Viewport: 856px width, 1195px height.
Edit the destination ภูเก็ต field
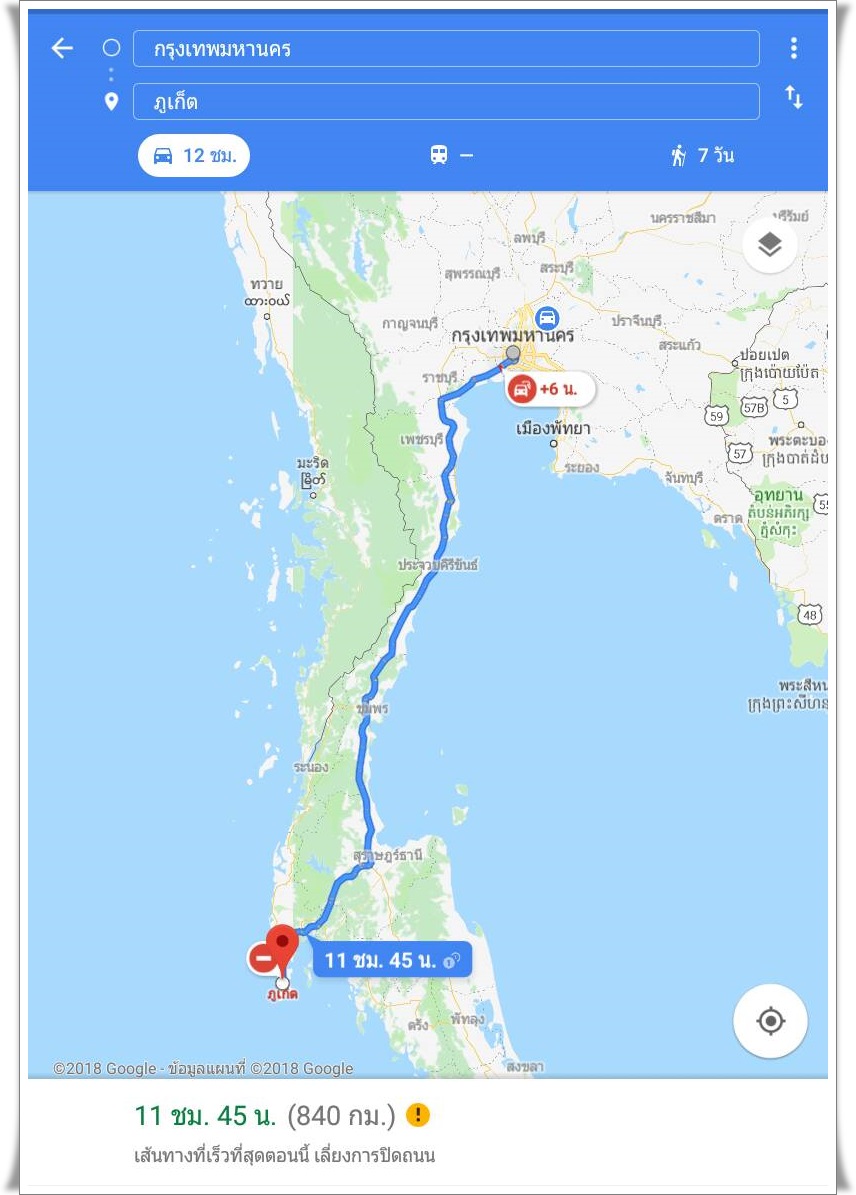445,101
